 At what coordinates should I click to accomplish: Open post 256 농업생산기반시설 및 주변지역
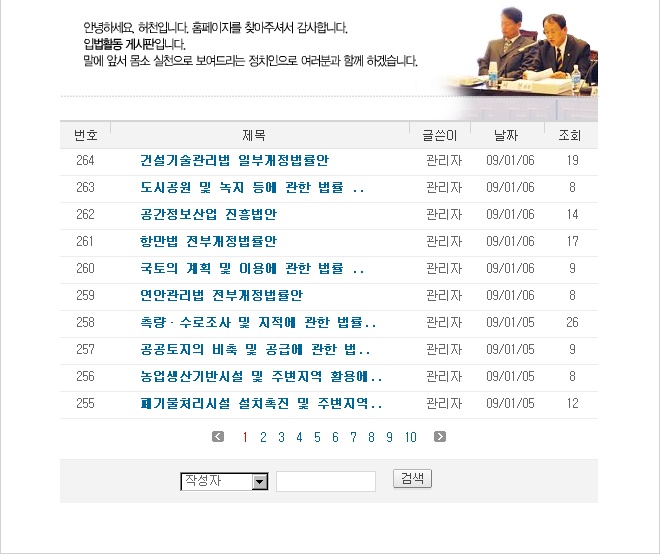click(261, 376)
